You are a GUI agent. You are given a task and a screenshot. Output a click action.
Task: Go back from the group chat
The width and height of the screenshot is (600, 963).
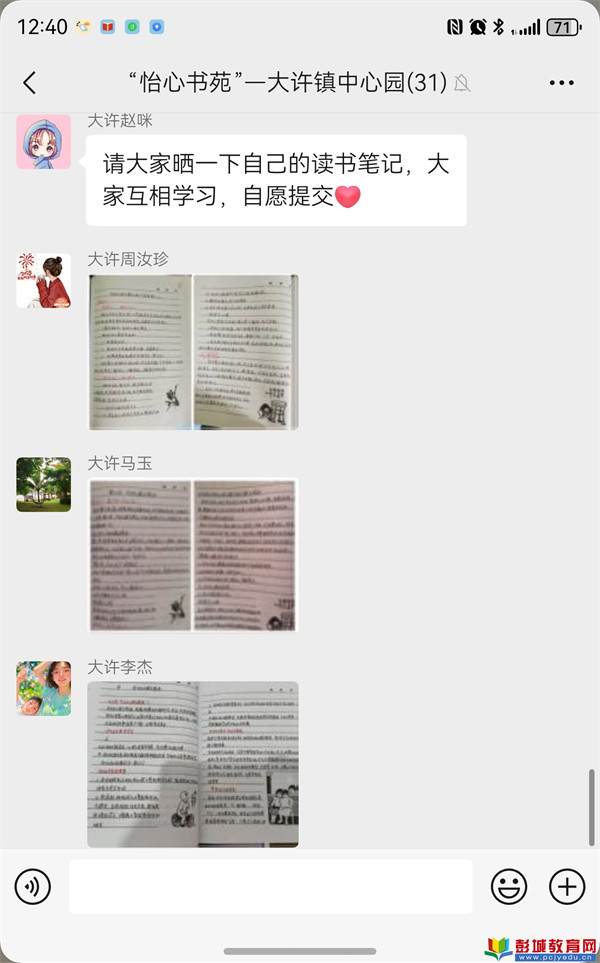(29, 82)
